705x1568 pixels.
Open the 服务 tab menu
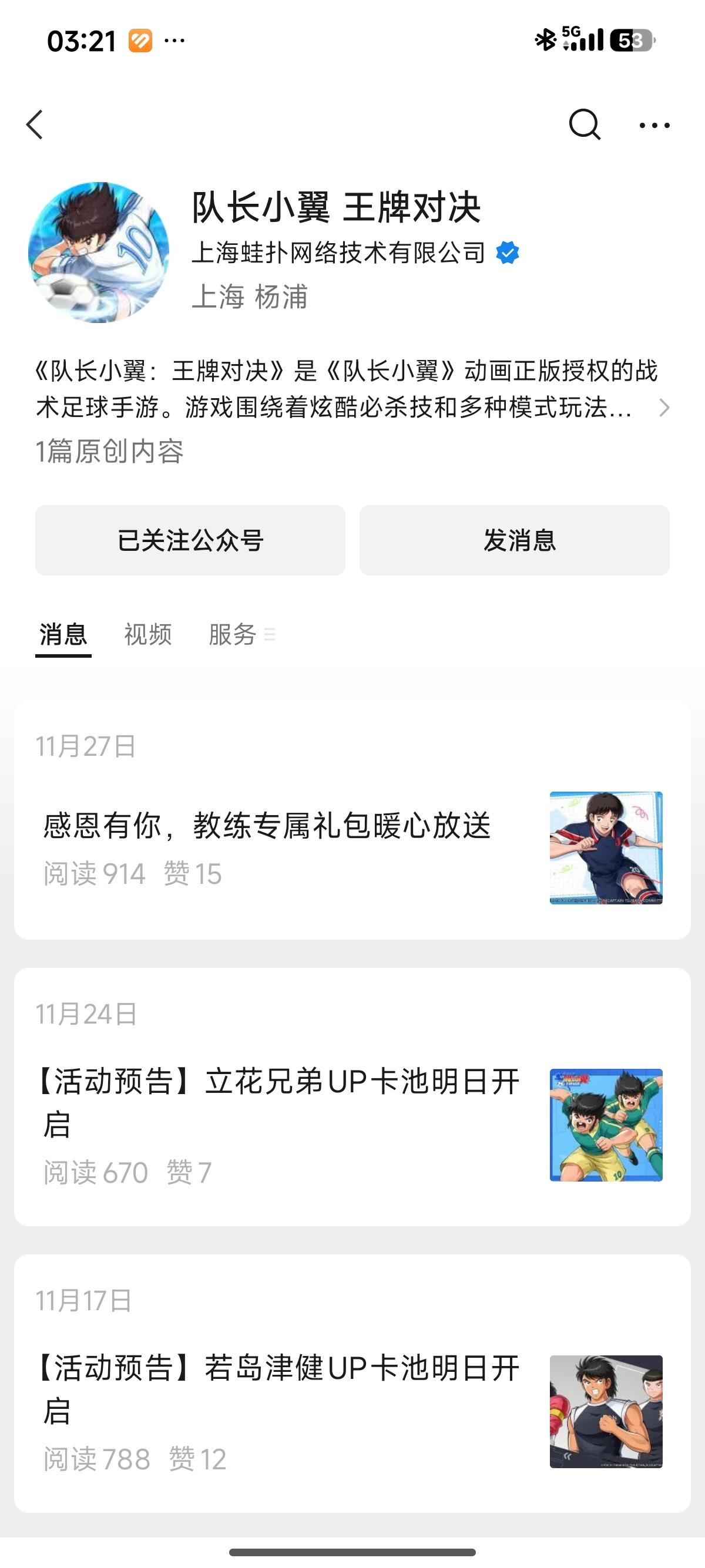[x=241, y=634]
